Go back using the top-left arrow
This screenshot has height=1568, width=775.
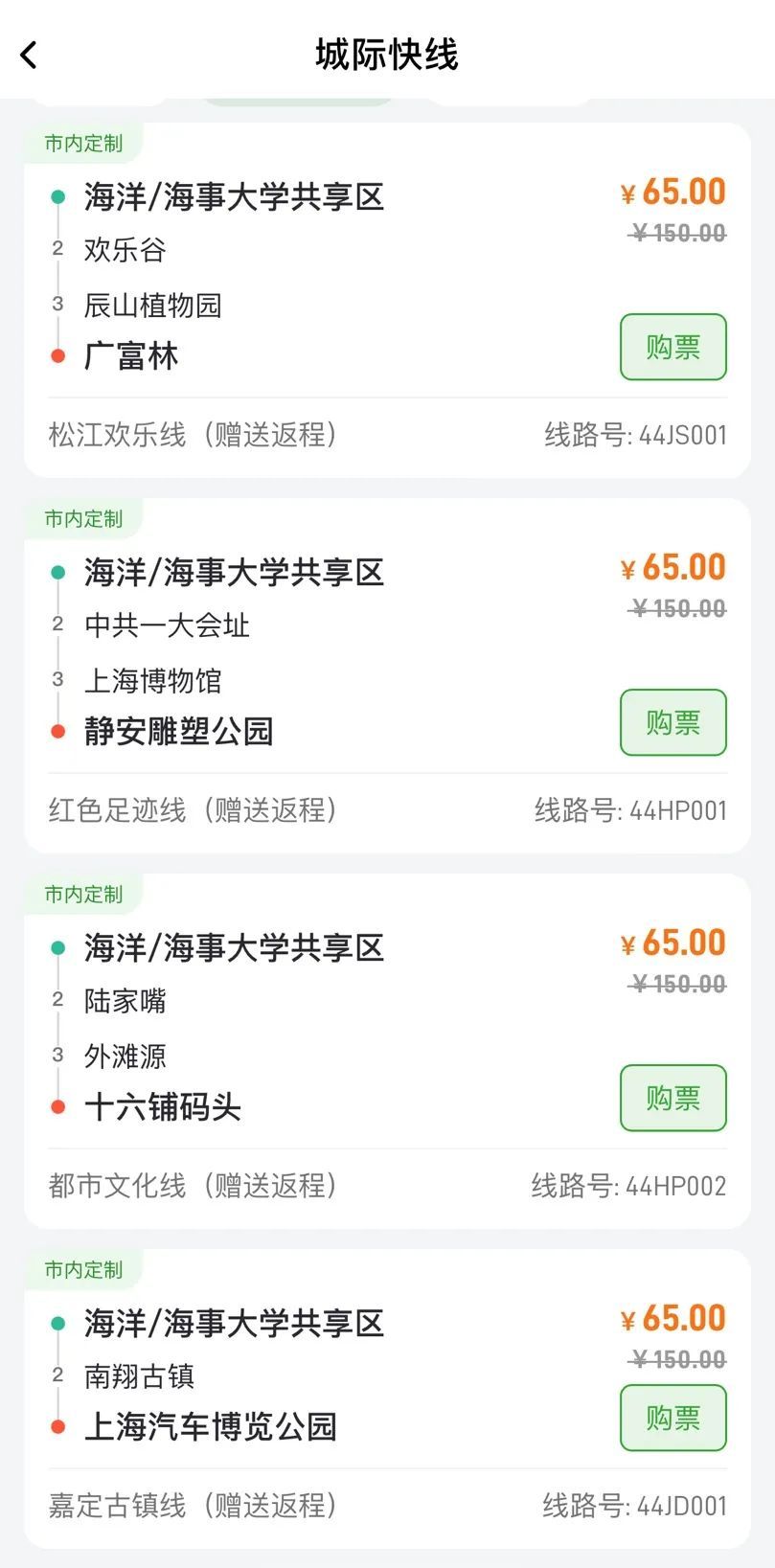point(30,56)
